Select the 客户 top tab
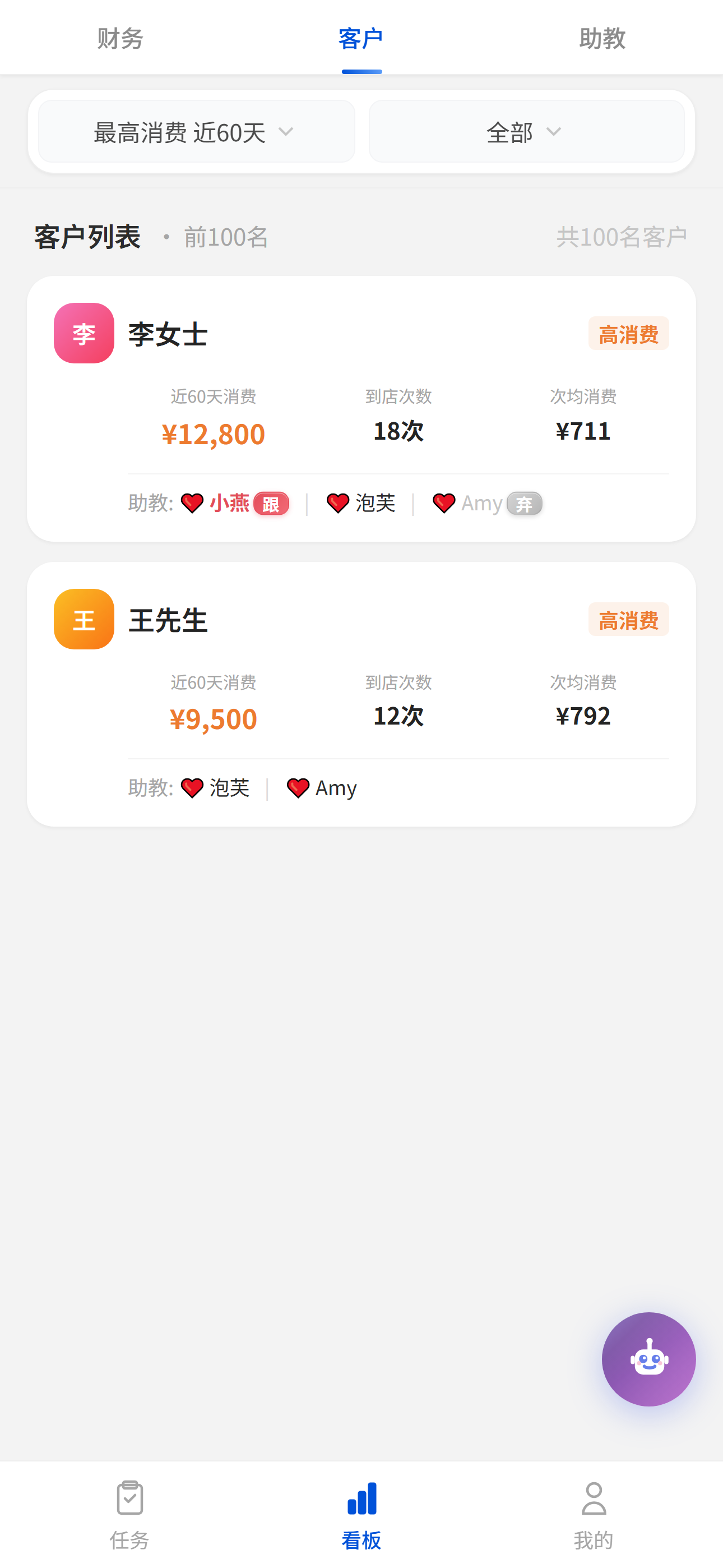723x1568 pixels. click(x=361, y=38)
